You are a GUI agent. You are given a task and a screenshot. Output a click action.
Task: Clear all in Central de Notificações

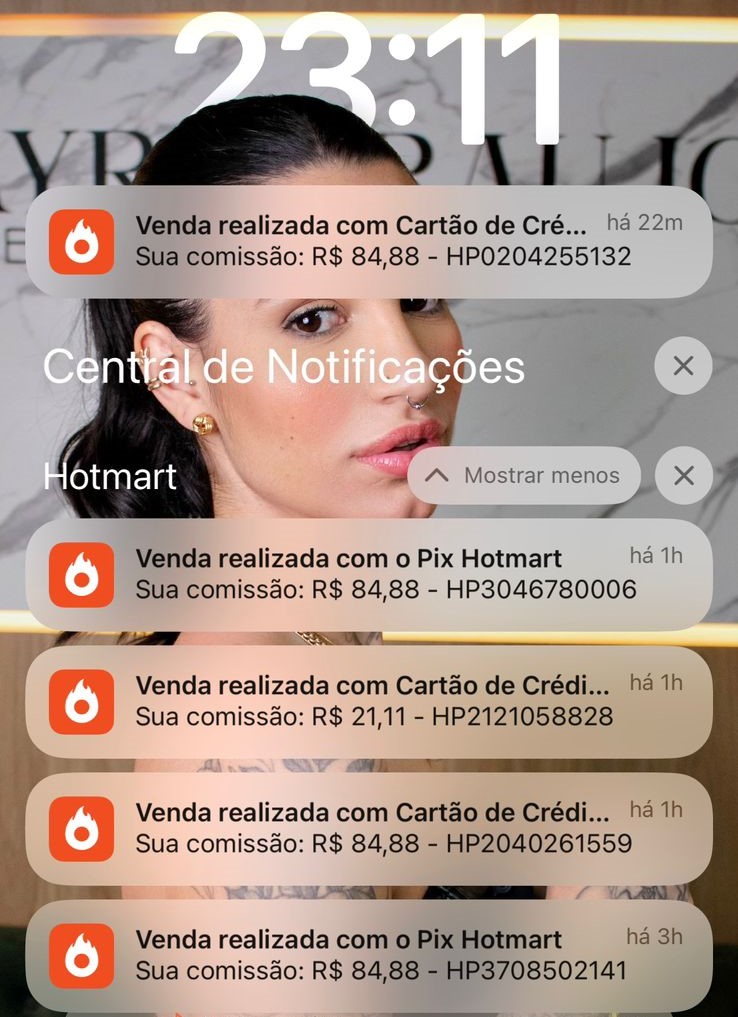pyautogui.click(x=684, y=366)
